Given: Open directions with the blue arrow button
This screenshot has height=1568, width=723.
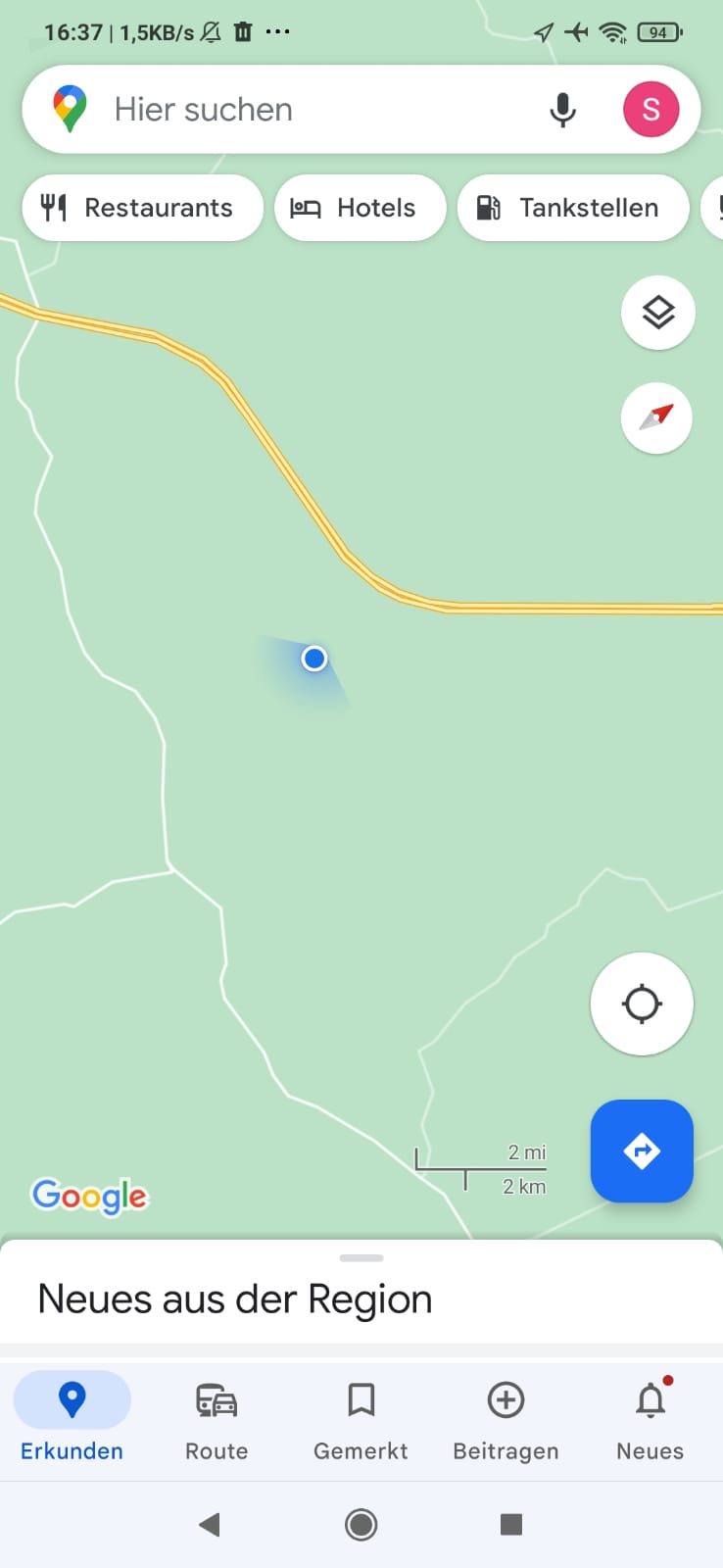Looking at the screenshot, I should pyautogui.click(x=642, y=1151).
